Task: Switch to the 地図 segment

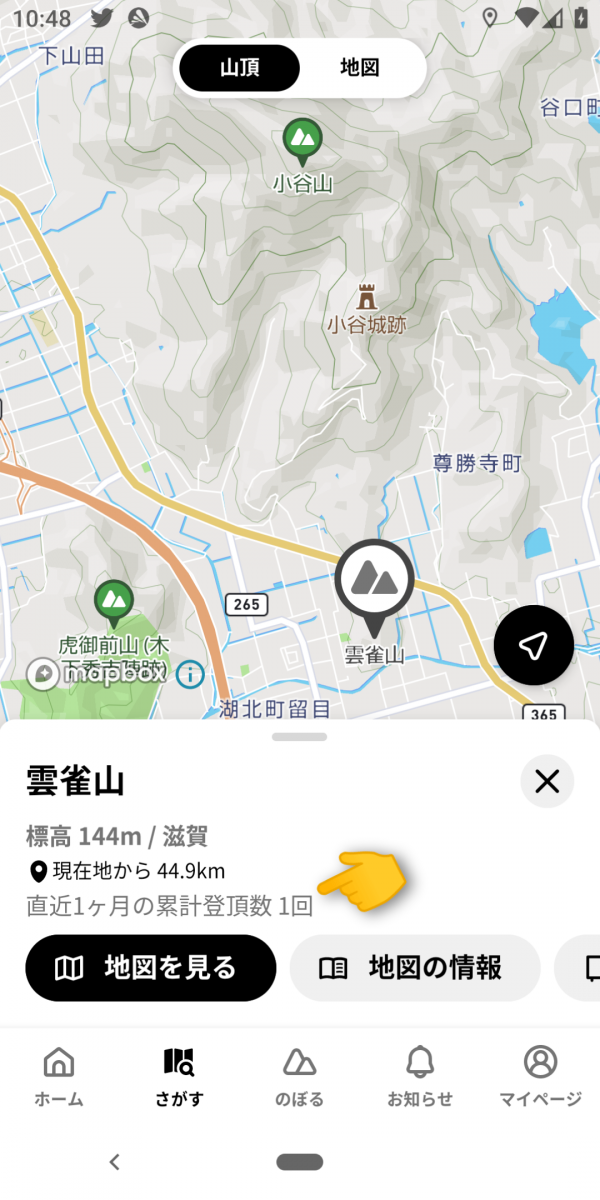Action: [x=360, y=68]
